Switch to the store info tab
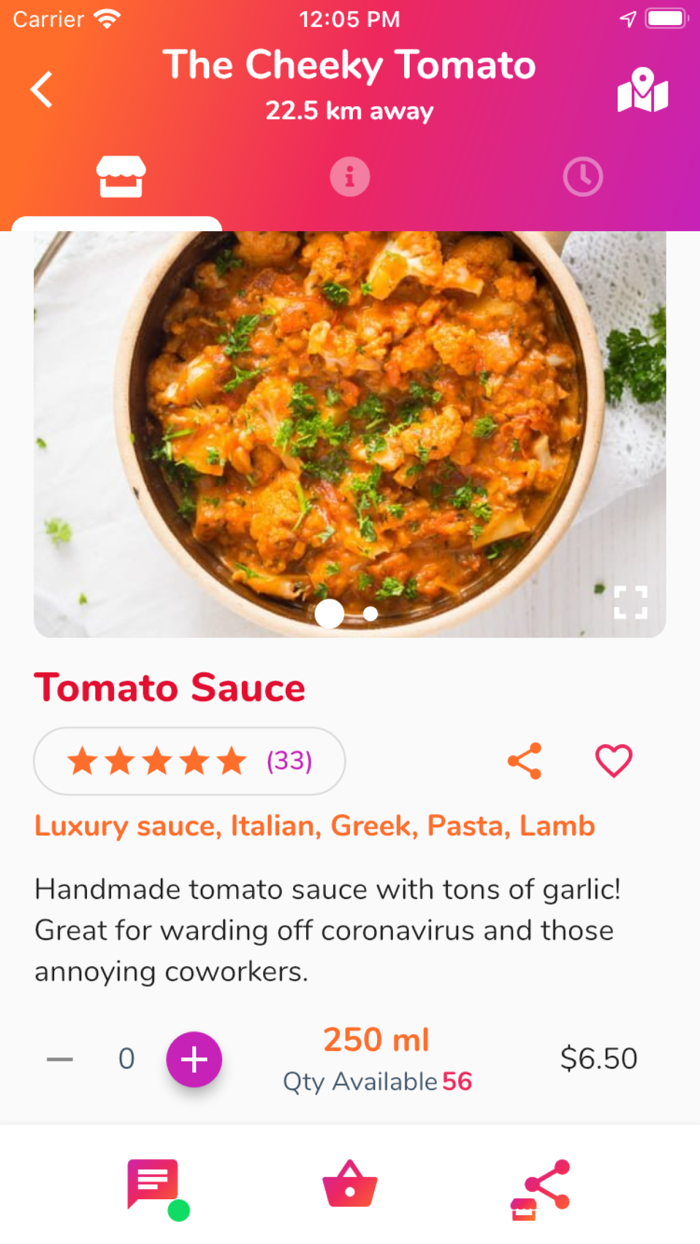 pos(349,178)
